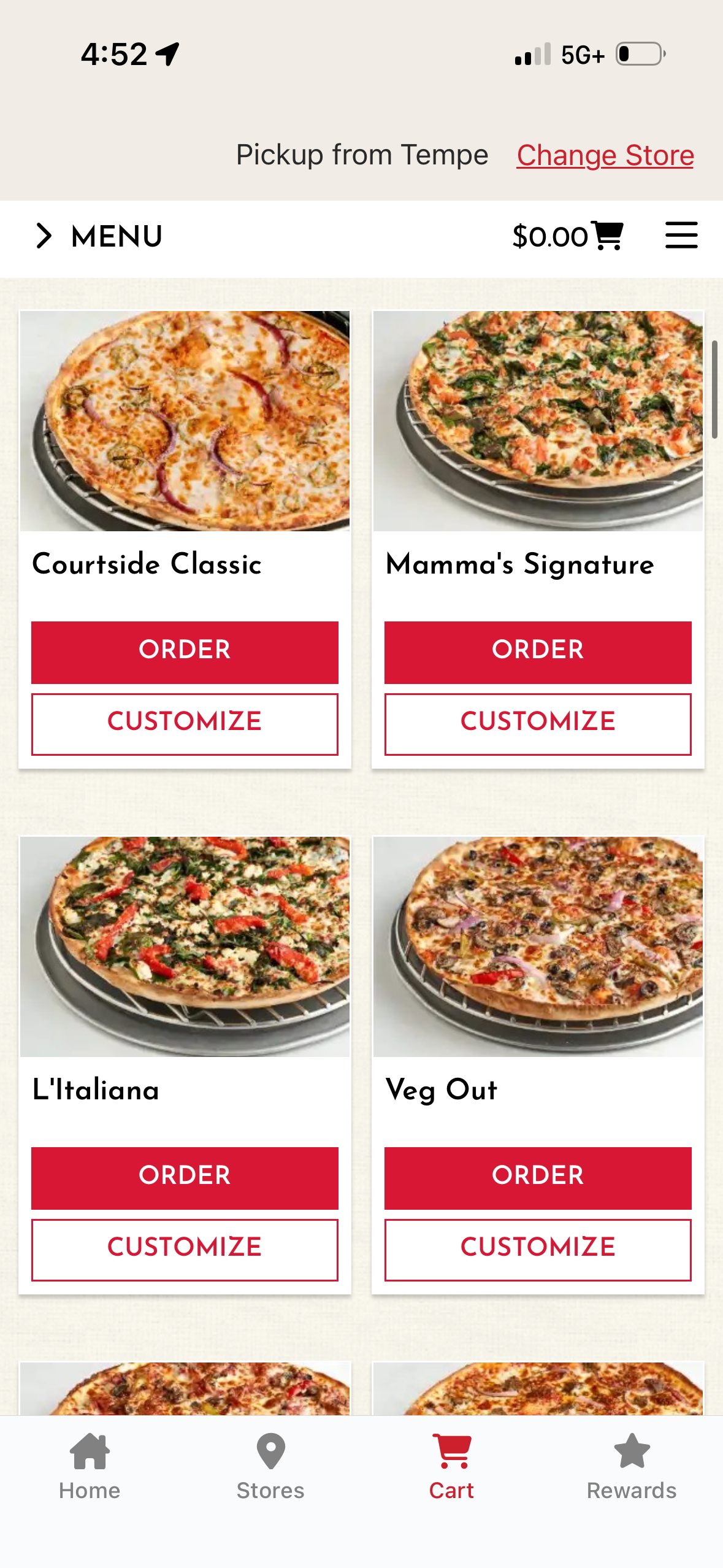
Task: Customize the Courtside Classic pizza
Action: 185,723
